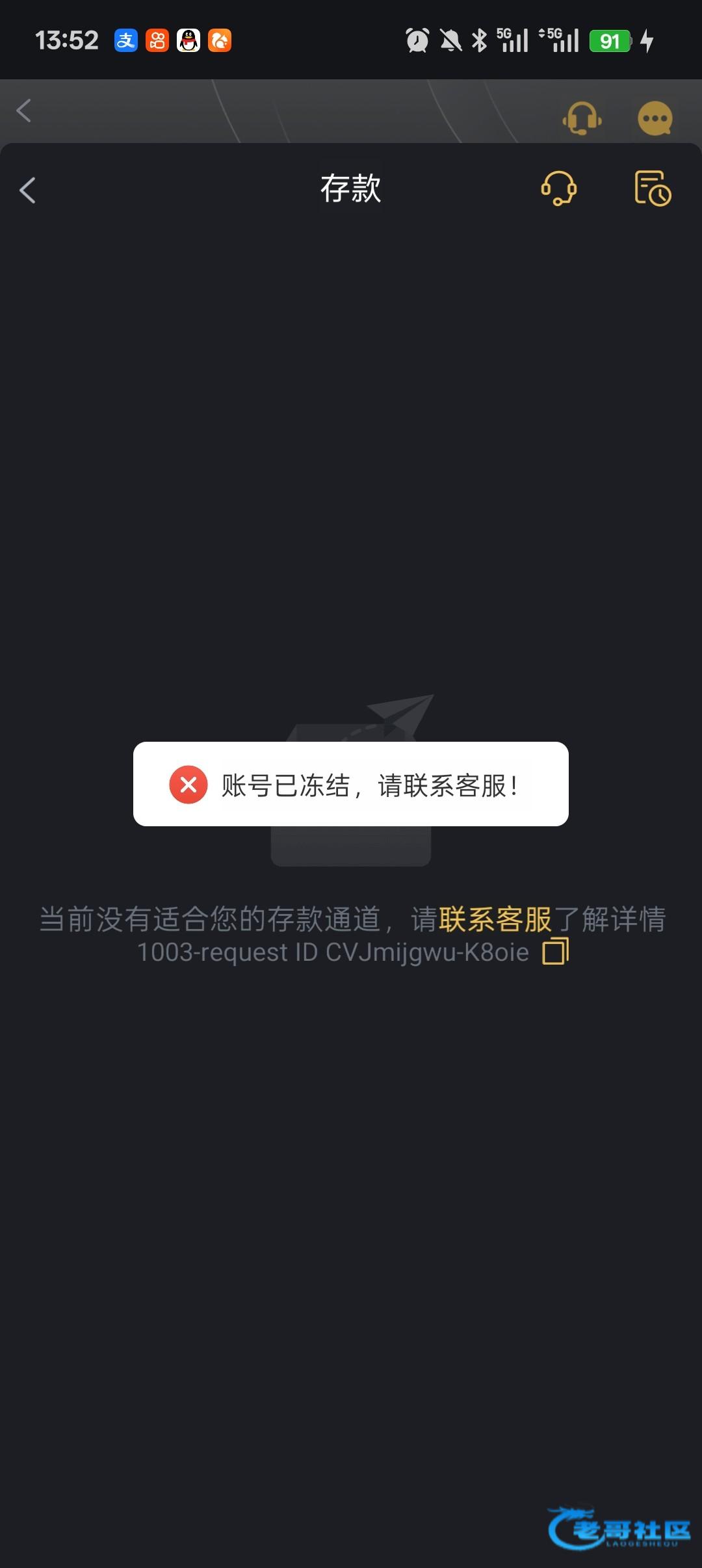Screen dimensions: 702x1568
Task: Copy the request ID CVJmijgwu-K8oie
Action: click(x=556, y=952)
